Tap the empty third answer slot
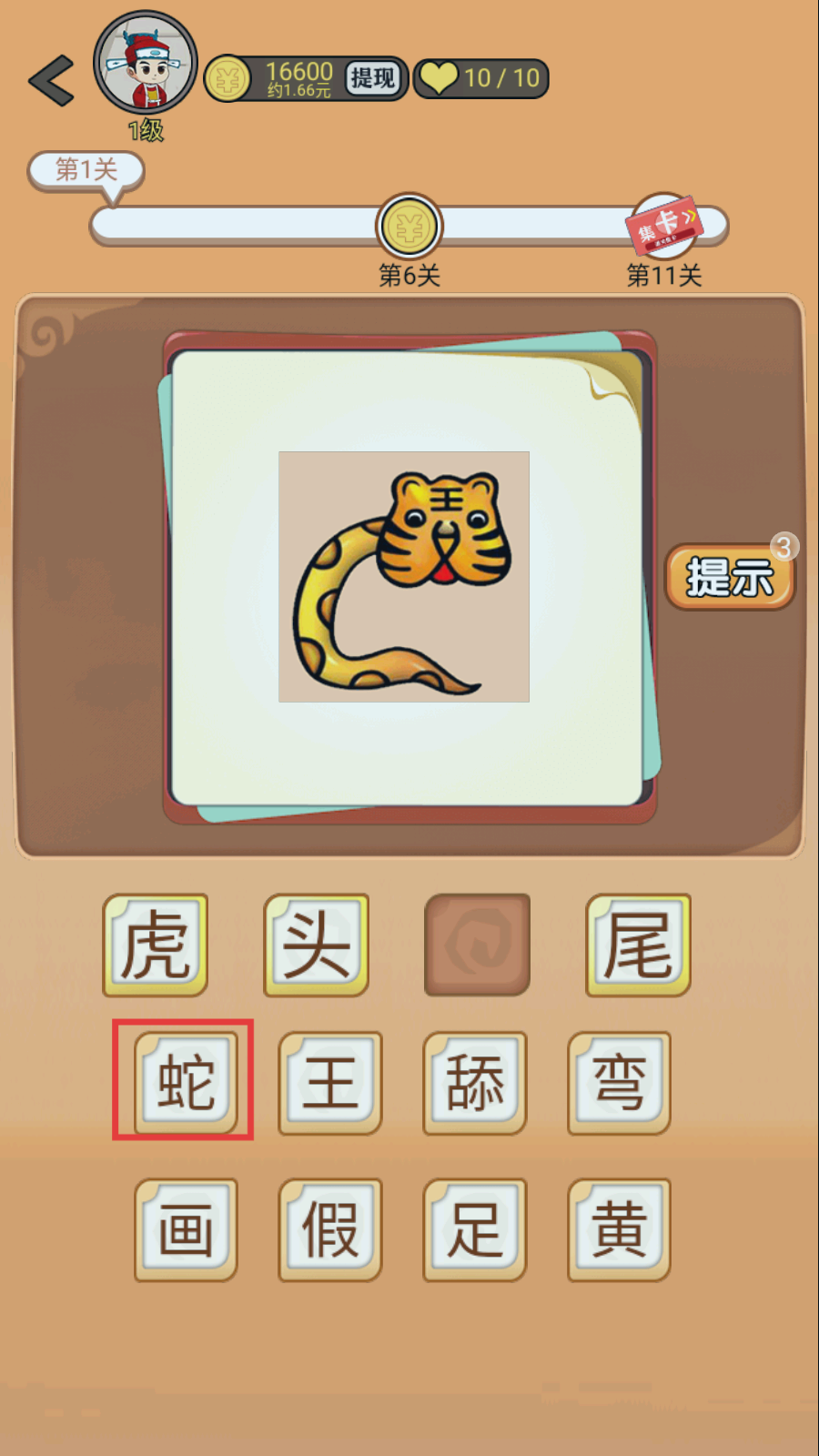Viewport: 819px width, 1456px height. point(478,945)
